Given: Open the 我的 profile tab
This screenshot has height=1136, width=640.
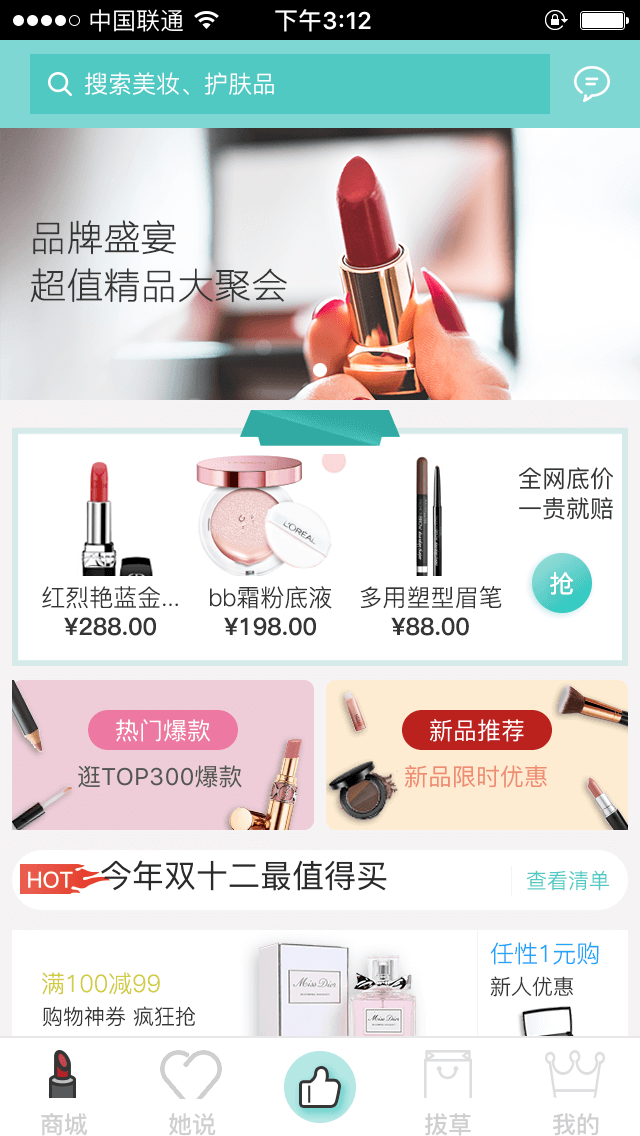Looking at the screenshot, I should (575, 1090).
